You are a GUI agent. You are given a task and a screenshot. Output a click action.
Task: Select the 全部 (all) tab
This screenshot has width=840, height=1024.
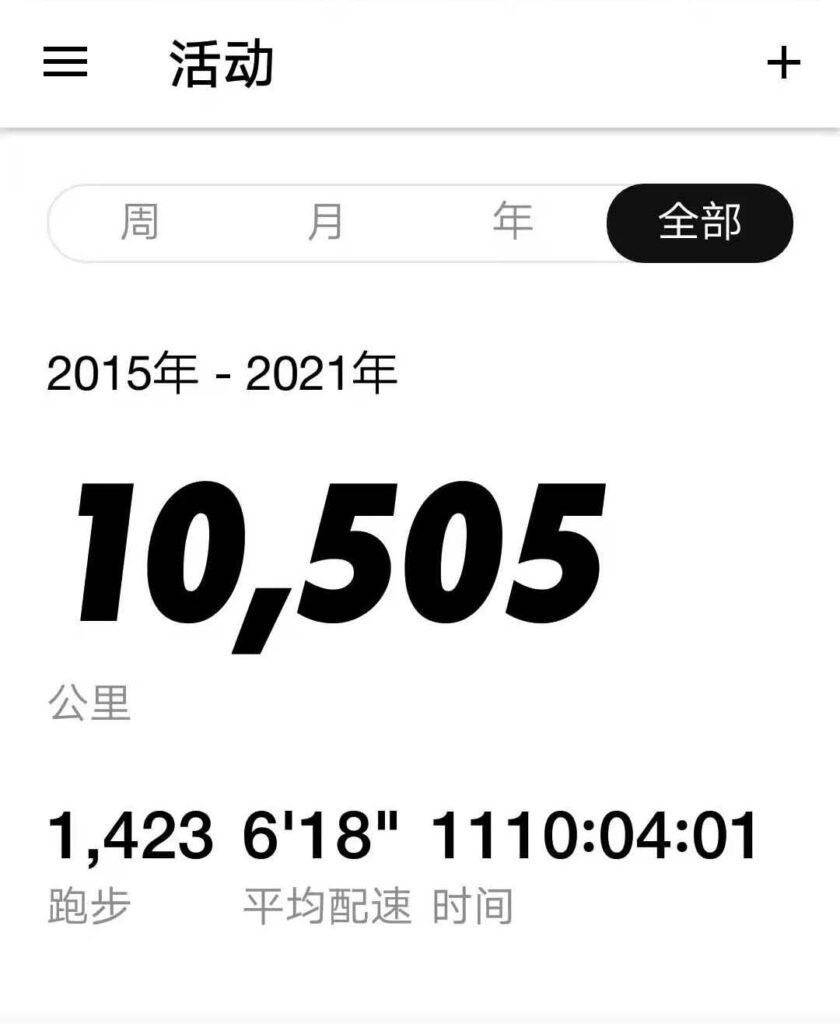point(700,223)
